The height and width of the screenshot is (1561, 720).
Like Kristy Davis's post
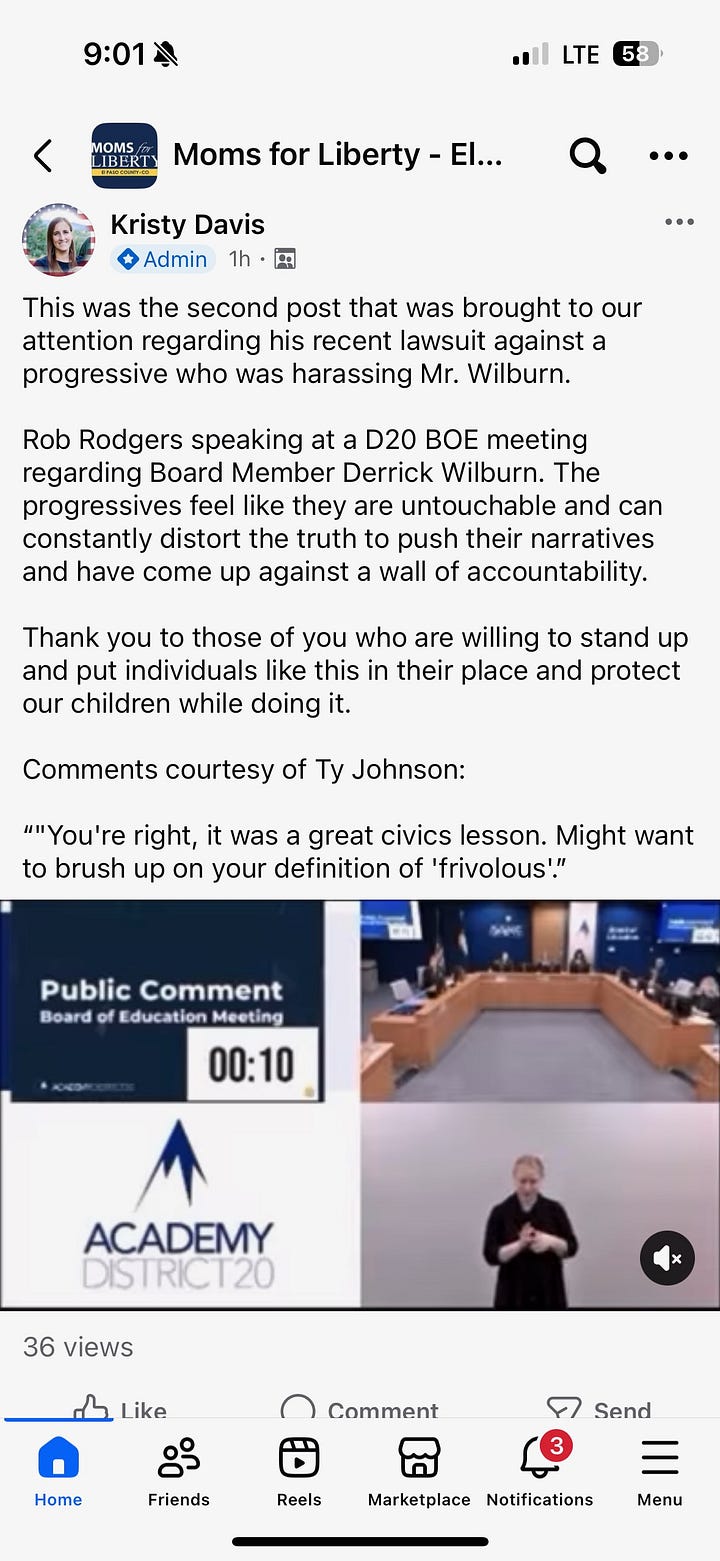pyautogui.click(x=120, y=1408)
